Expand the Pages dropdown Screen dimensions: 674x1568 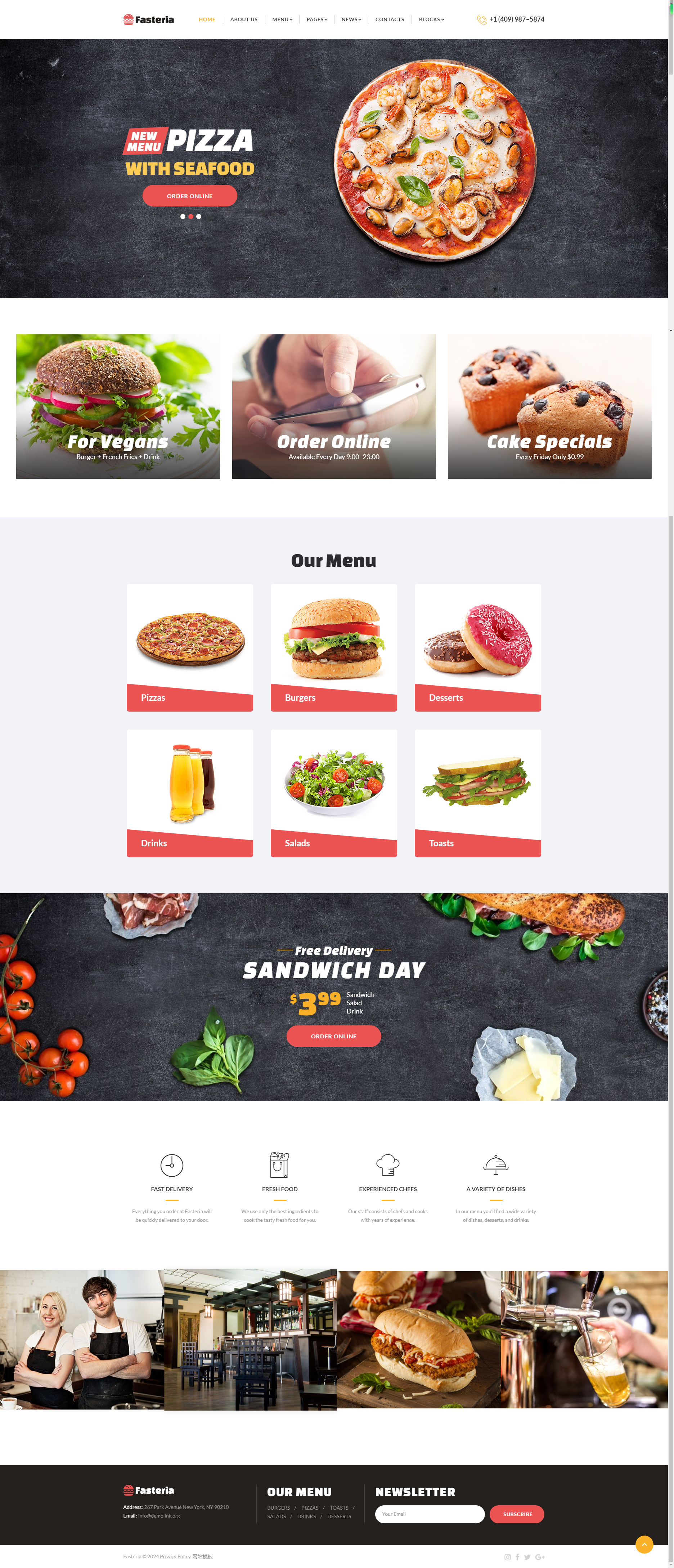coord(316,19)
